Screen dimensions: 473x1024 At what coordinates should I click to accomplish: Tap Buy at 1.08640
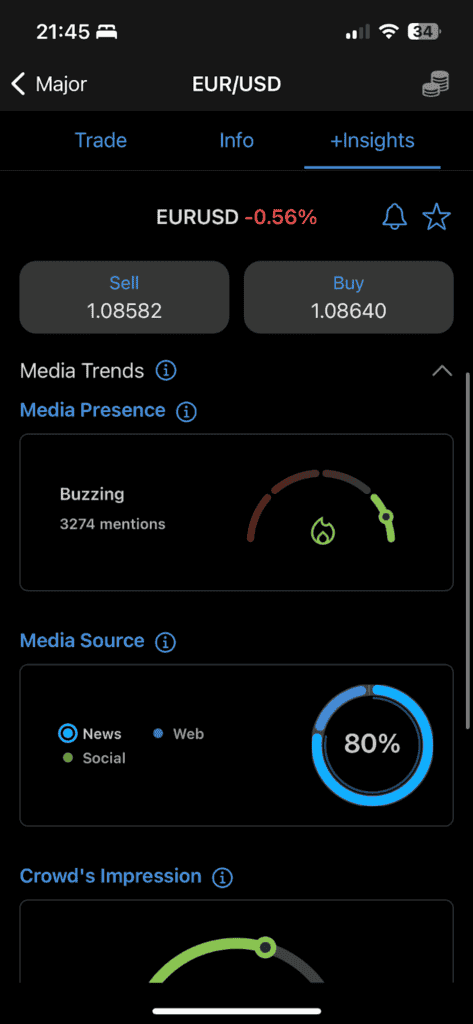click(349, 297)
